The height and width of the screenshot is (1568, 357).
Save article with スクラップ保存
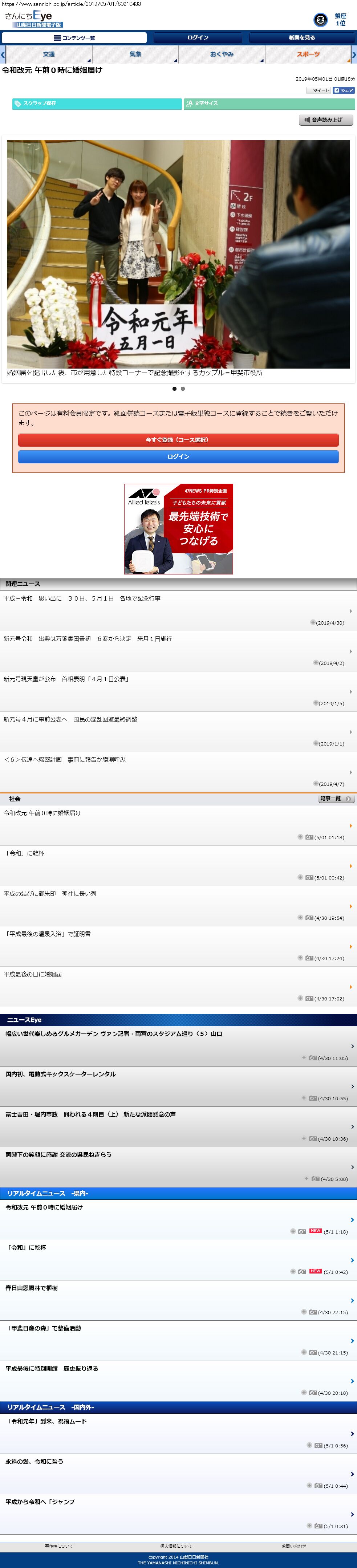pyautogui.click(x=97, y=104)
